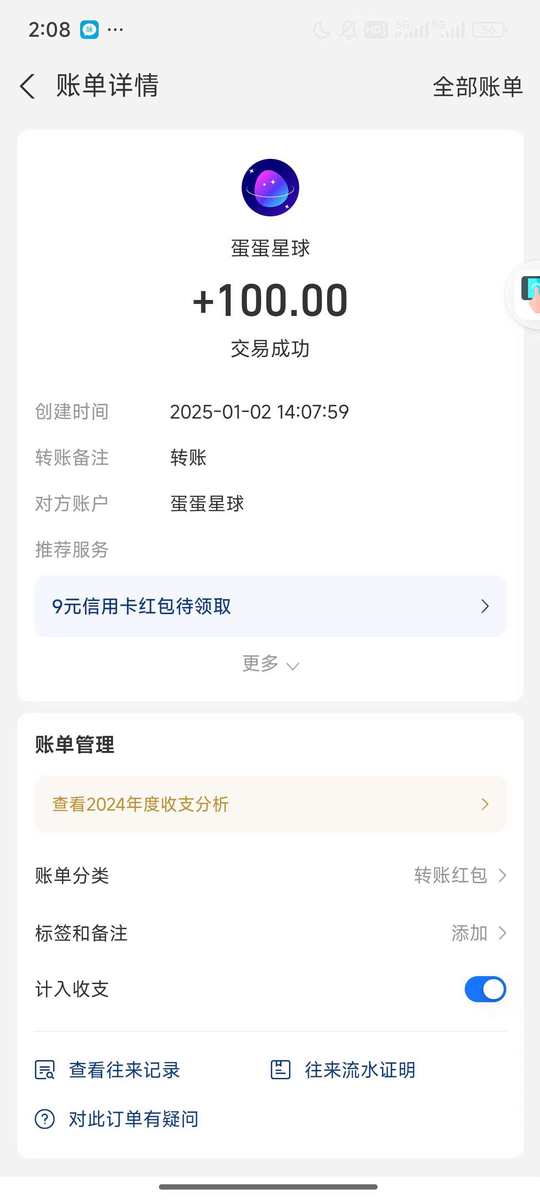Tap 对此订单有疑问 for help
The height and width of the screenshot is (1200, 540).
[117, 1119]
